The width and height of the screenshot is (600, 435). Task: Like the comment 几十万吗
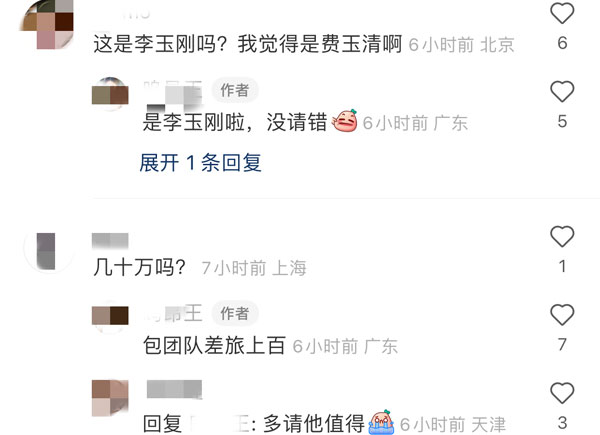click(x=563, y=237)
